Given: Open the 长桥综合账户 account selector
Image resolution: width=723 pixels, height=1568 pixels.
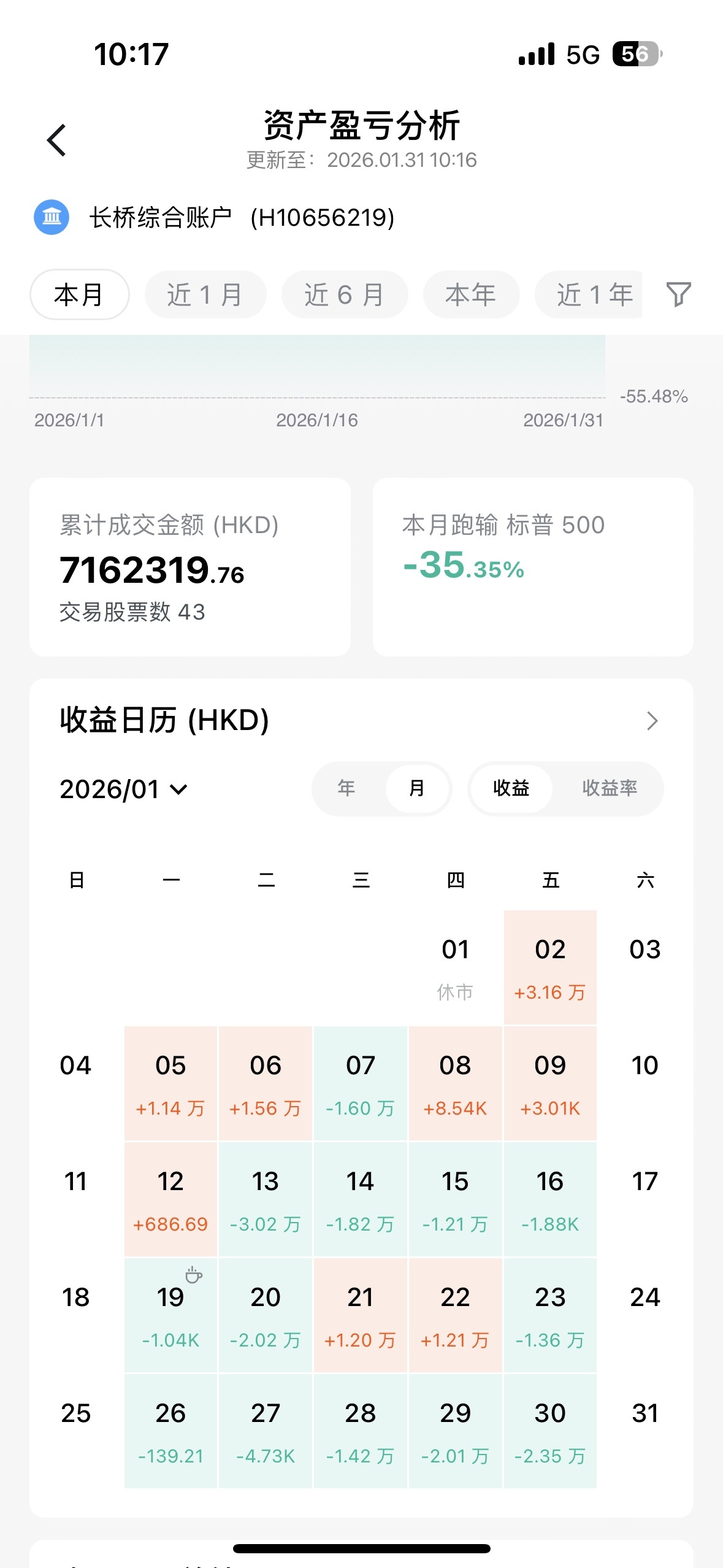Looking at the screenshot, I should click(215, 217).
